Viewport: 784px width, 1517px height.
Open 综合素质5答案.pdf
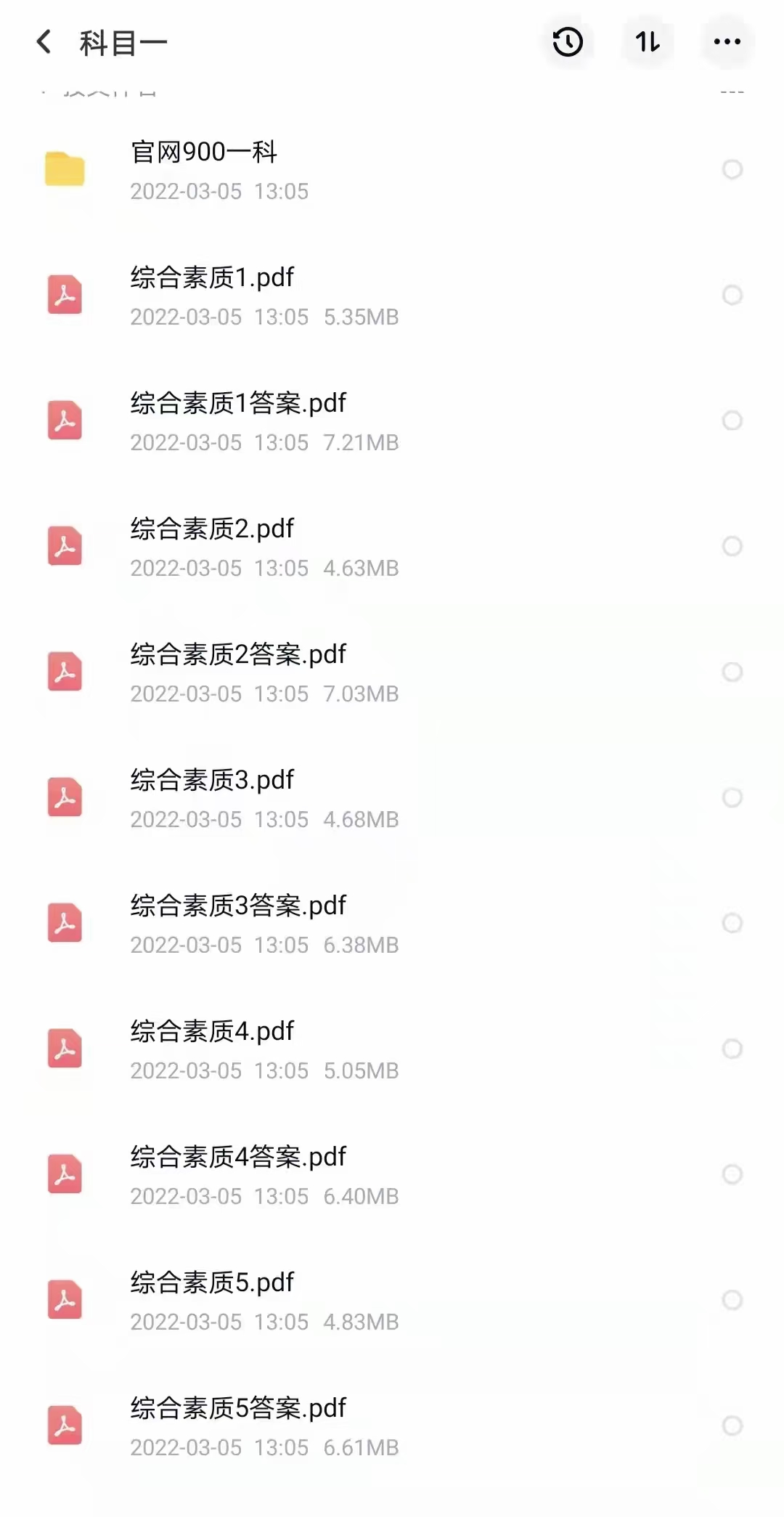tap(238, 1409)
